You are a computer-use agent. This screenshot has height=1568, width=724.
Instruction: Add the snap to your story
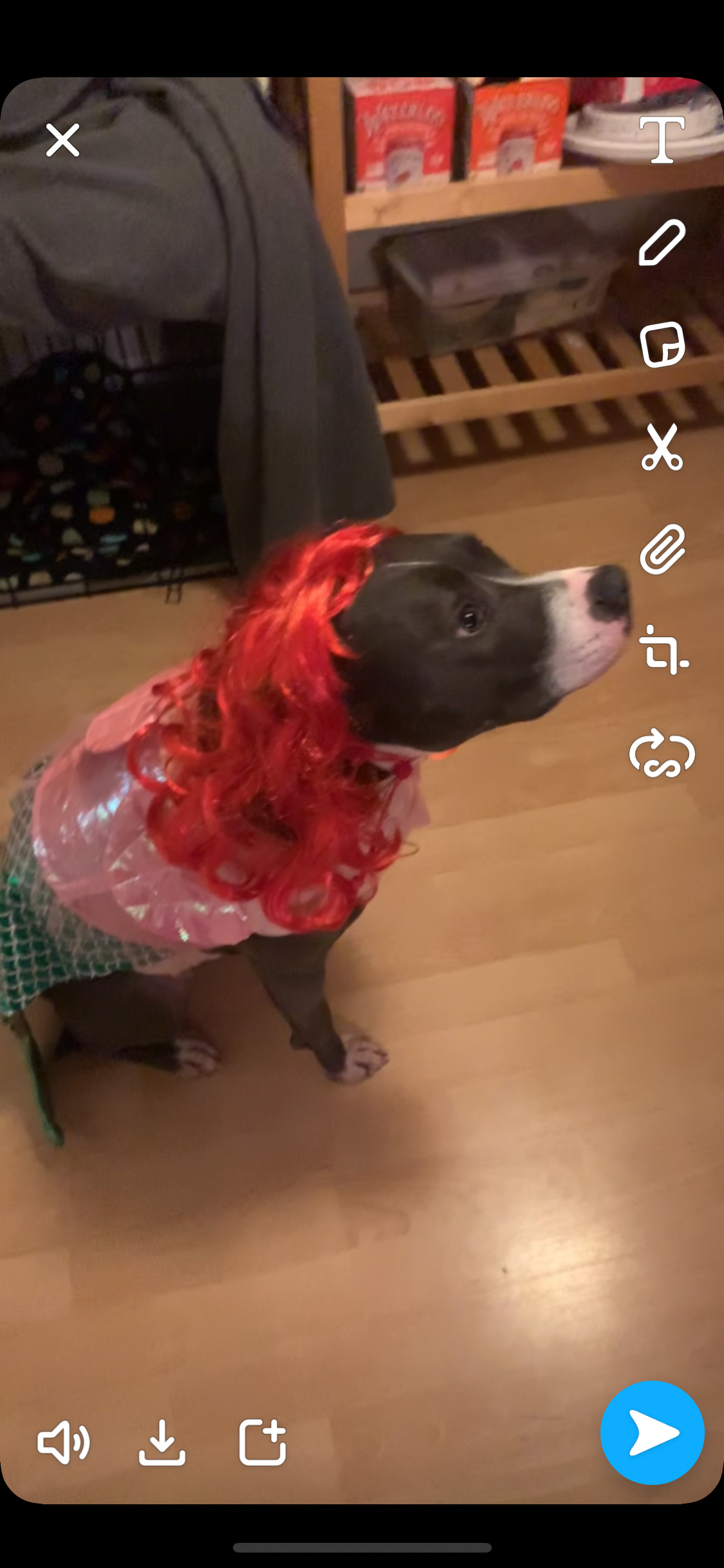[262, 1442]
